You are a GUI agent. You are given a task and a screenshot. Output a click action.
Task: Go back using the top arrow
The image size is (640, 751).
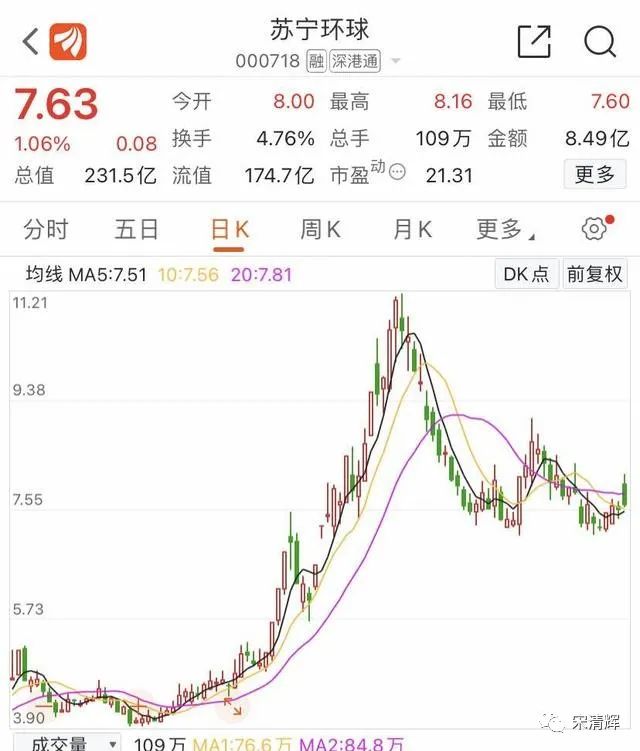click(x=30, y=42)
